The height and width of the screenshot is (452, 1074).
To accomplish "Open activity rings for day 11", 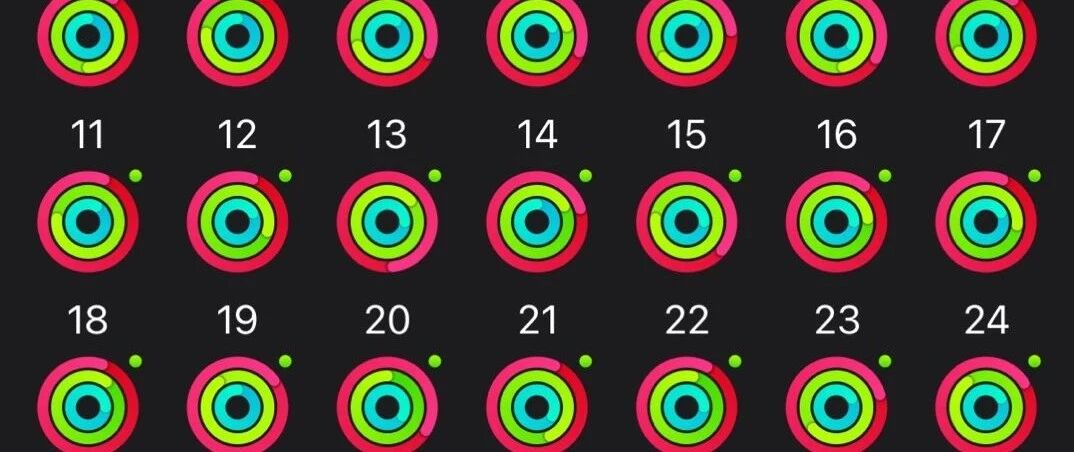I will pos(88,222).
